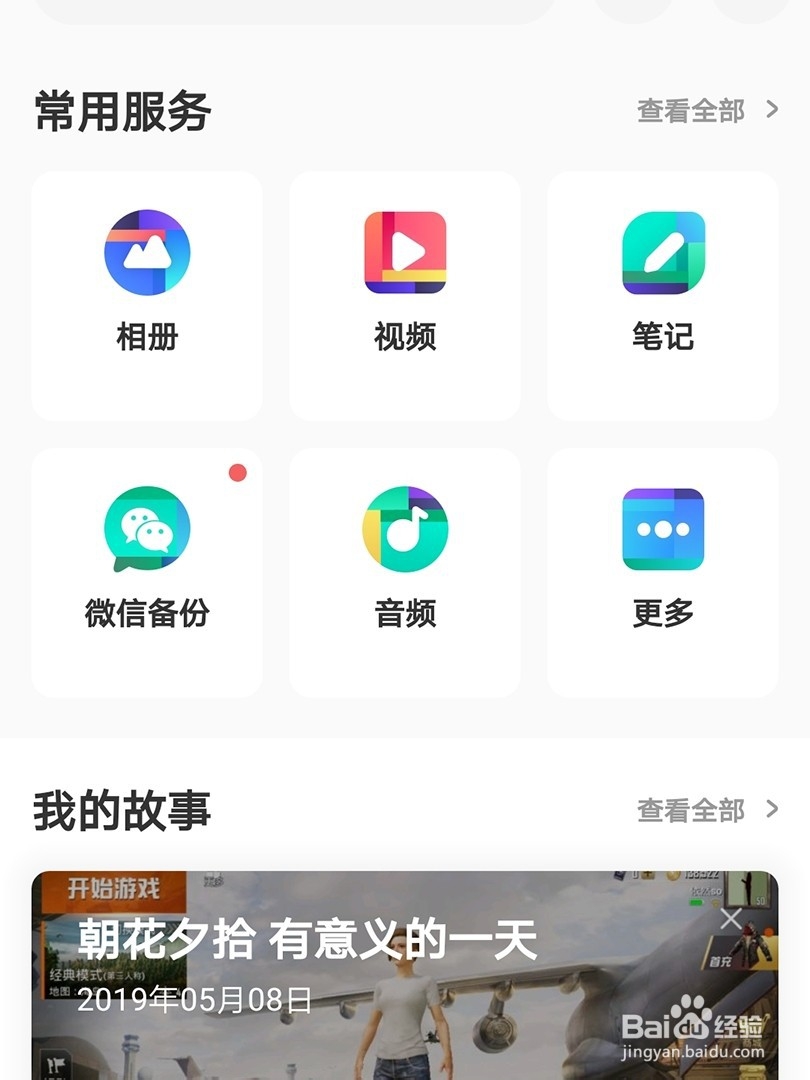Image resolution: width=810 pixels, height=1080 pixels.
Task: Open the 相册 (Album) icon
Action: [146, 252]
